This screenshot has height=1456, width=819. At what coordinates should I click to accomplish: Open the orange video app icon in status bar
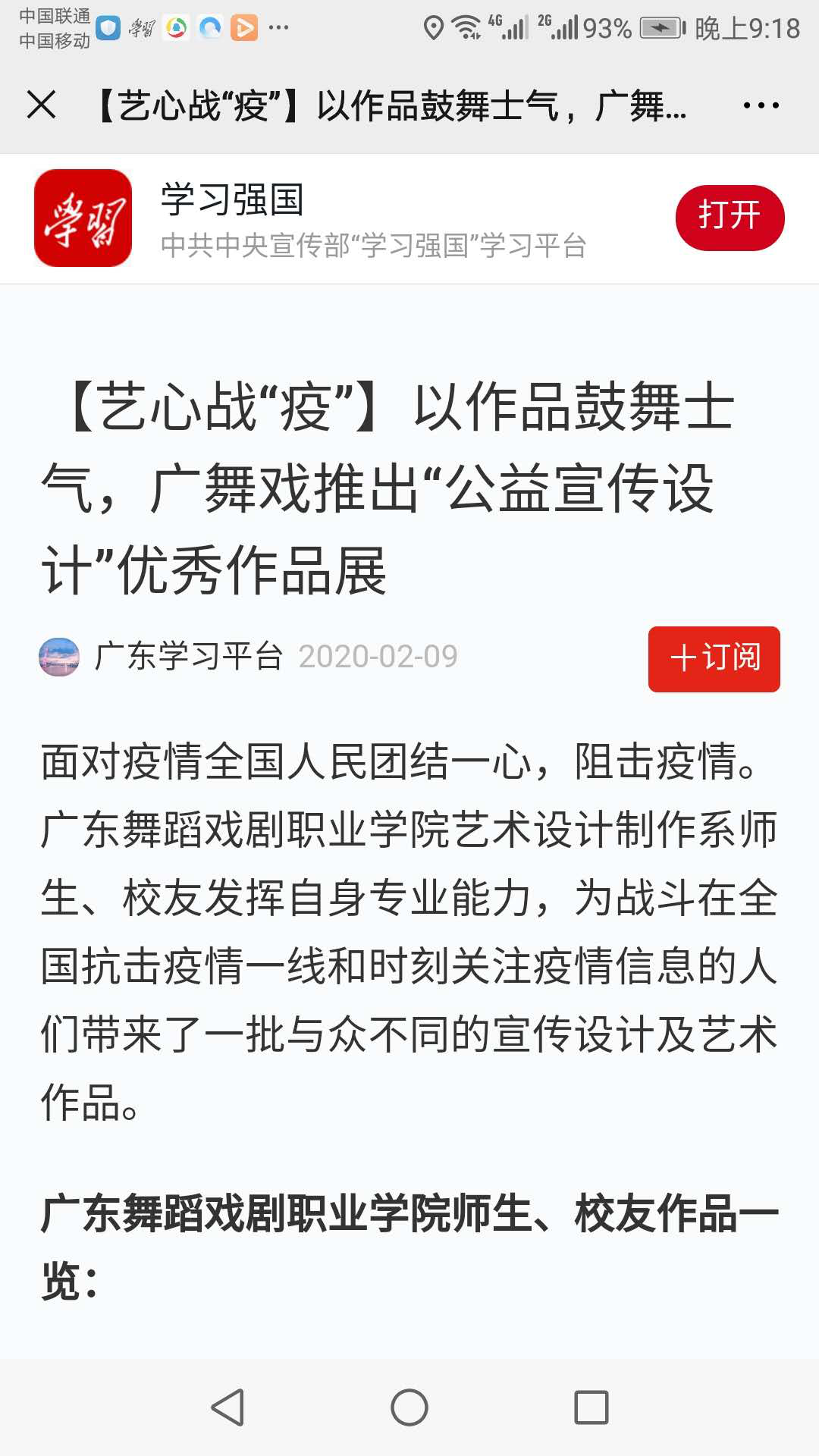click(243, 27)
